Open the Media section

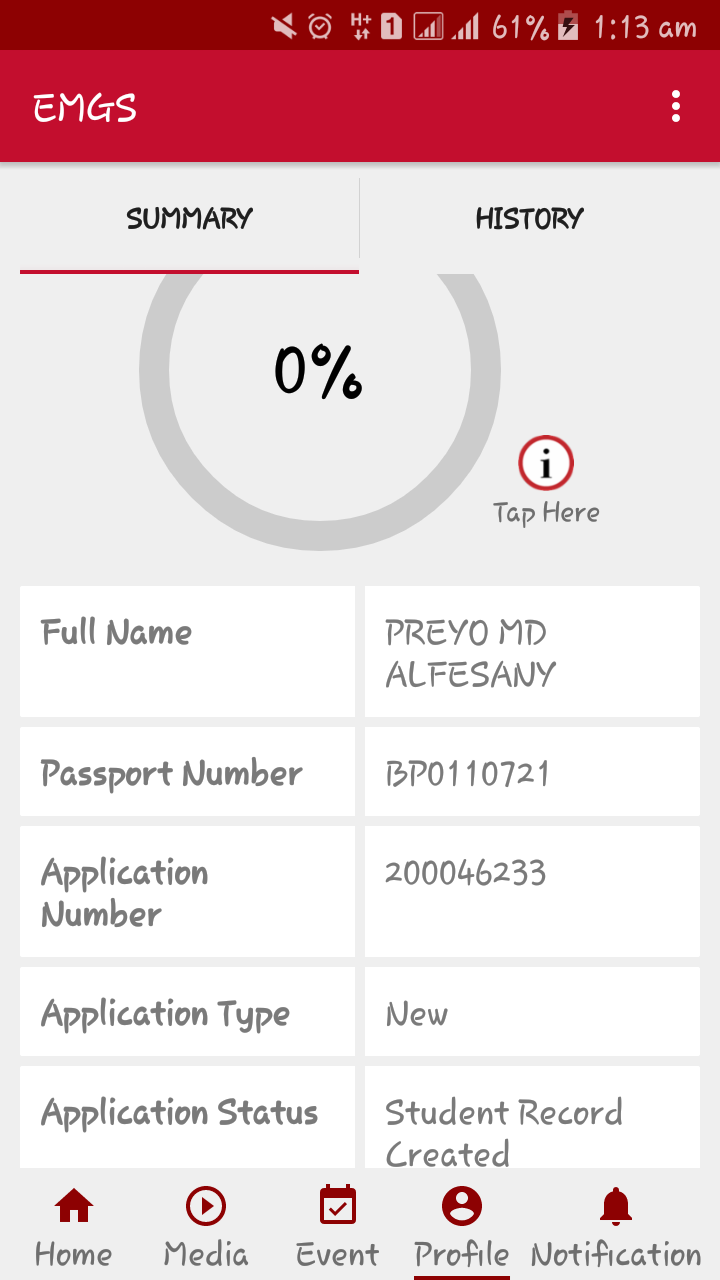[x=206, y=1226]
